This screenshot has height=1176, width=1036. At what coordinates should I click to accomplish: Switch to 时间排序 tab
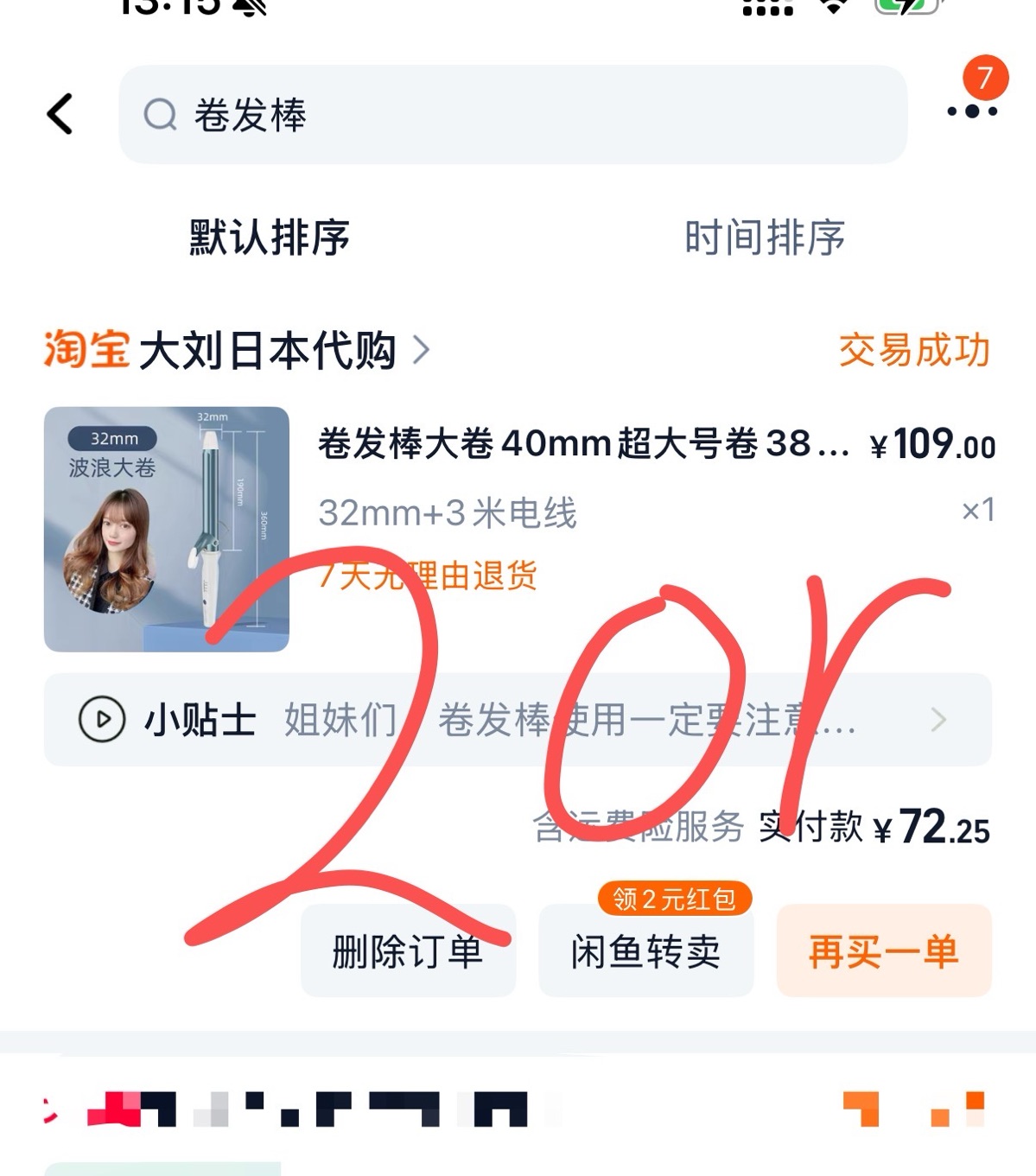point(764,238)
